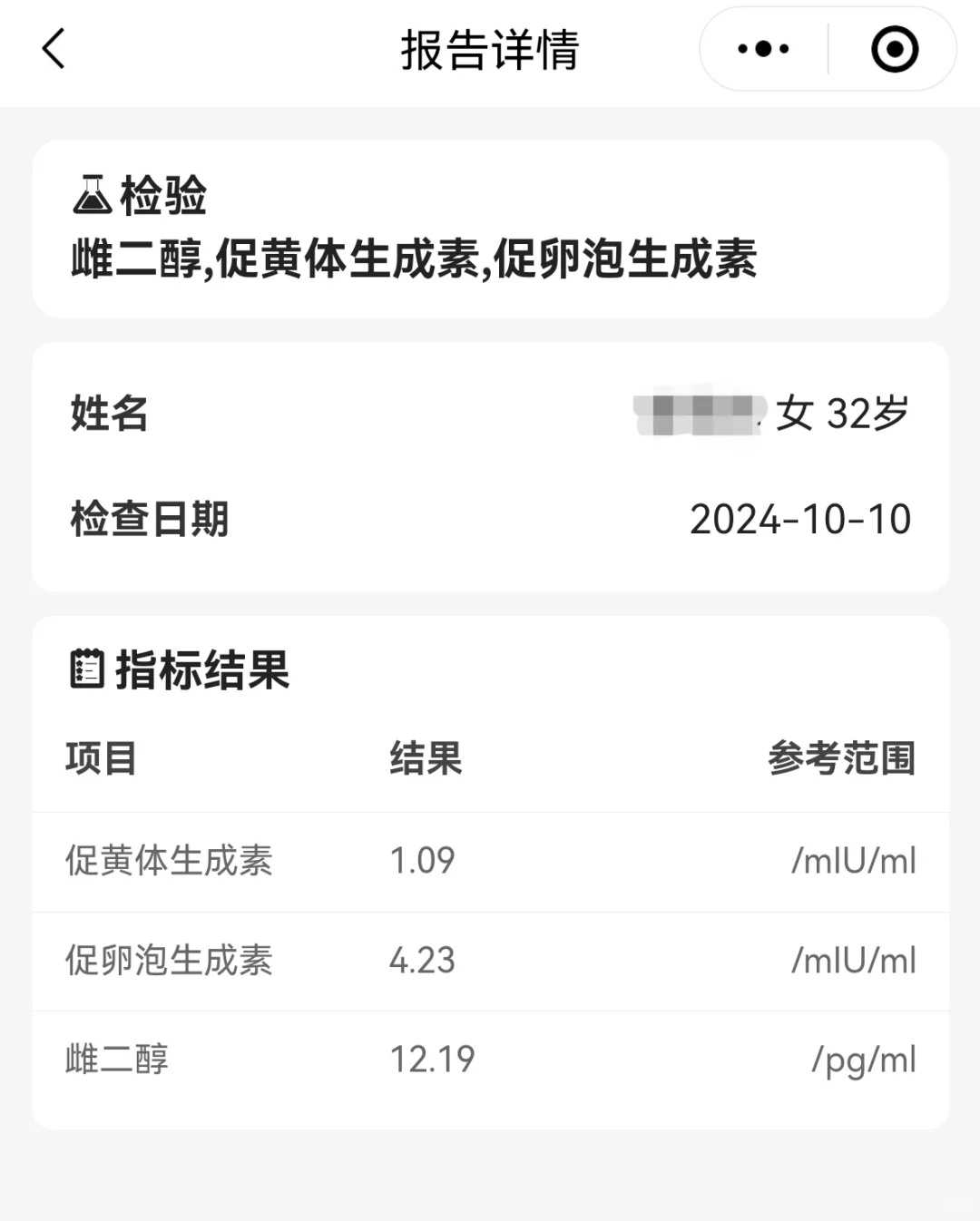Tap the value 1.09 for 促黄体生成素

pyautogui.click(x=423, y=859)
